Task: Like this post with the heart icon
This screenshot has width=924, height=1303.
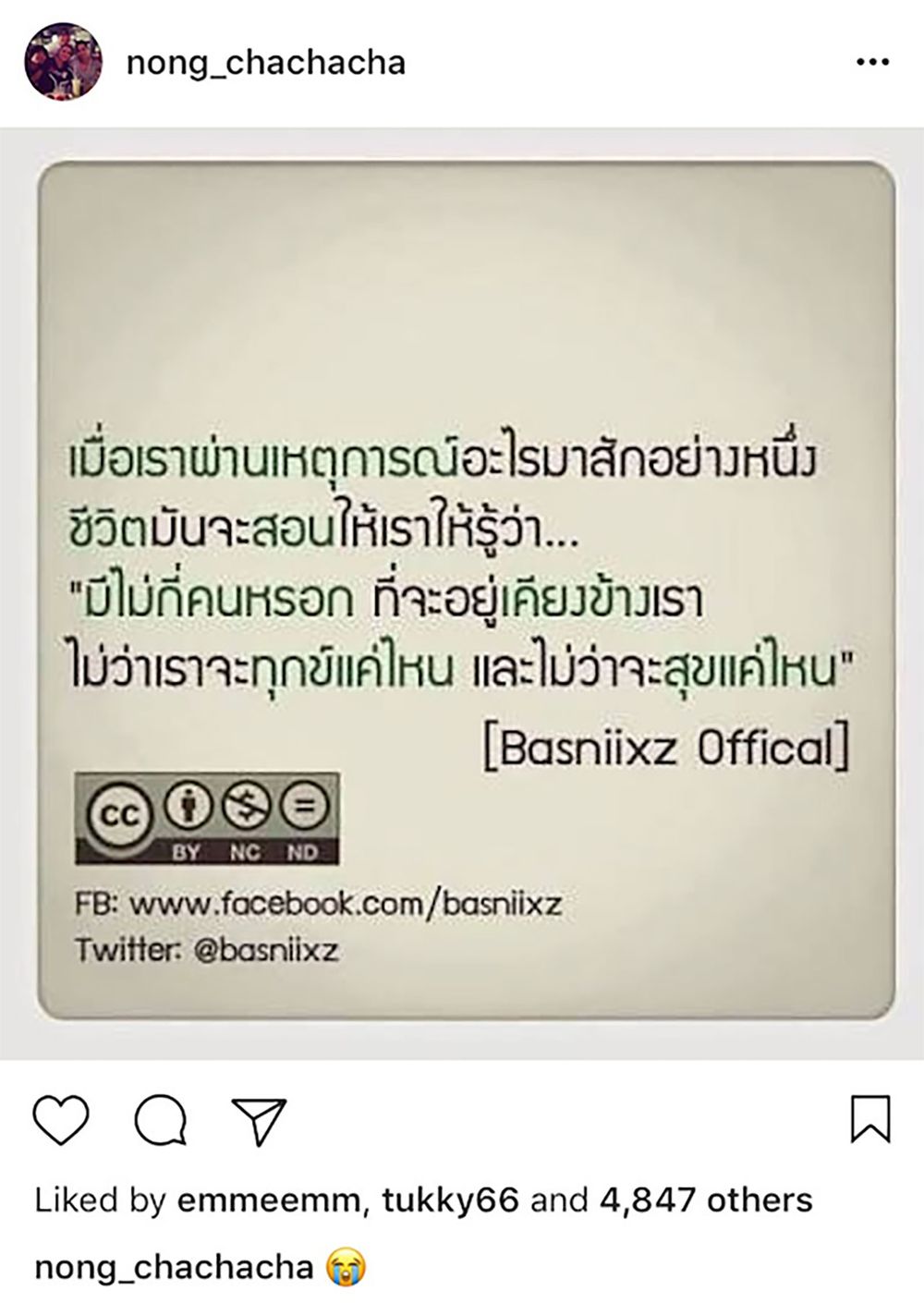Action: (x=61, y=1120)
